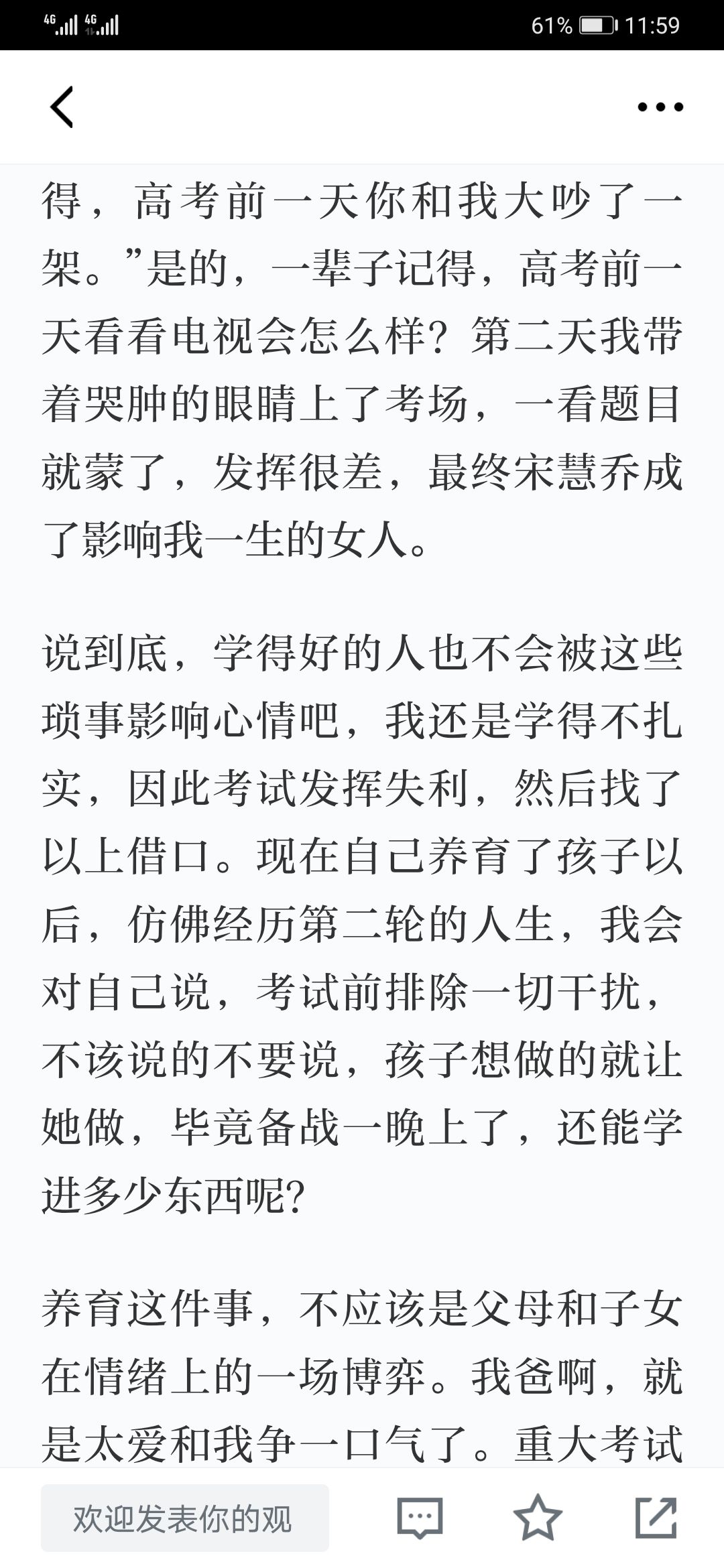Screen dimensions: 724x1568
Task: Tap the 欢迎发表你的观 comment input box
Action: tap(185, 1518)
